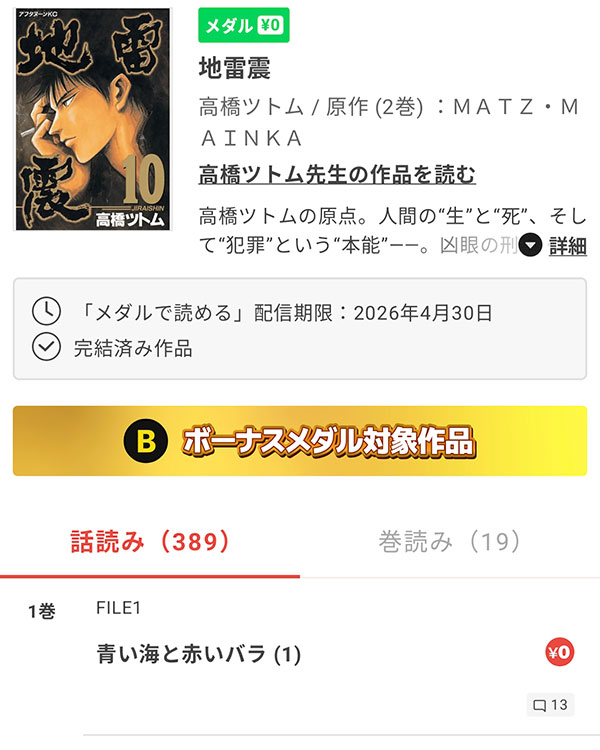The height and width of the screenshot is (750, 600).
Task: Switch to the 巻読み (19) tab
Action: [450, 542]
